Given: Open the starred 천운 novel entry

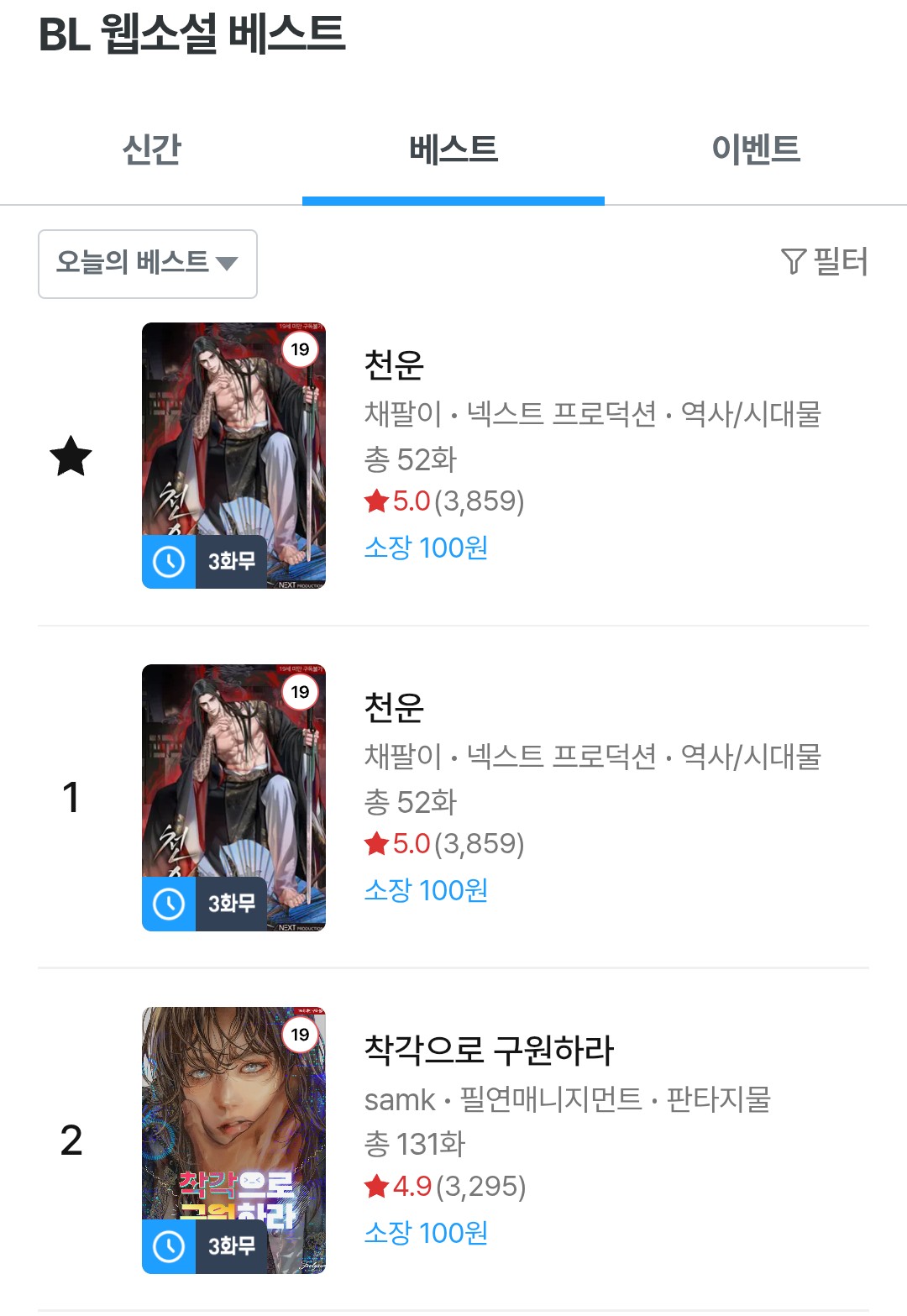Looking at the screenshot, I should pos(394,365).
